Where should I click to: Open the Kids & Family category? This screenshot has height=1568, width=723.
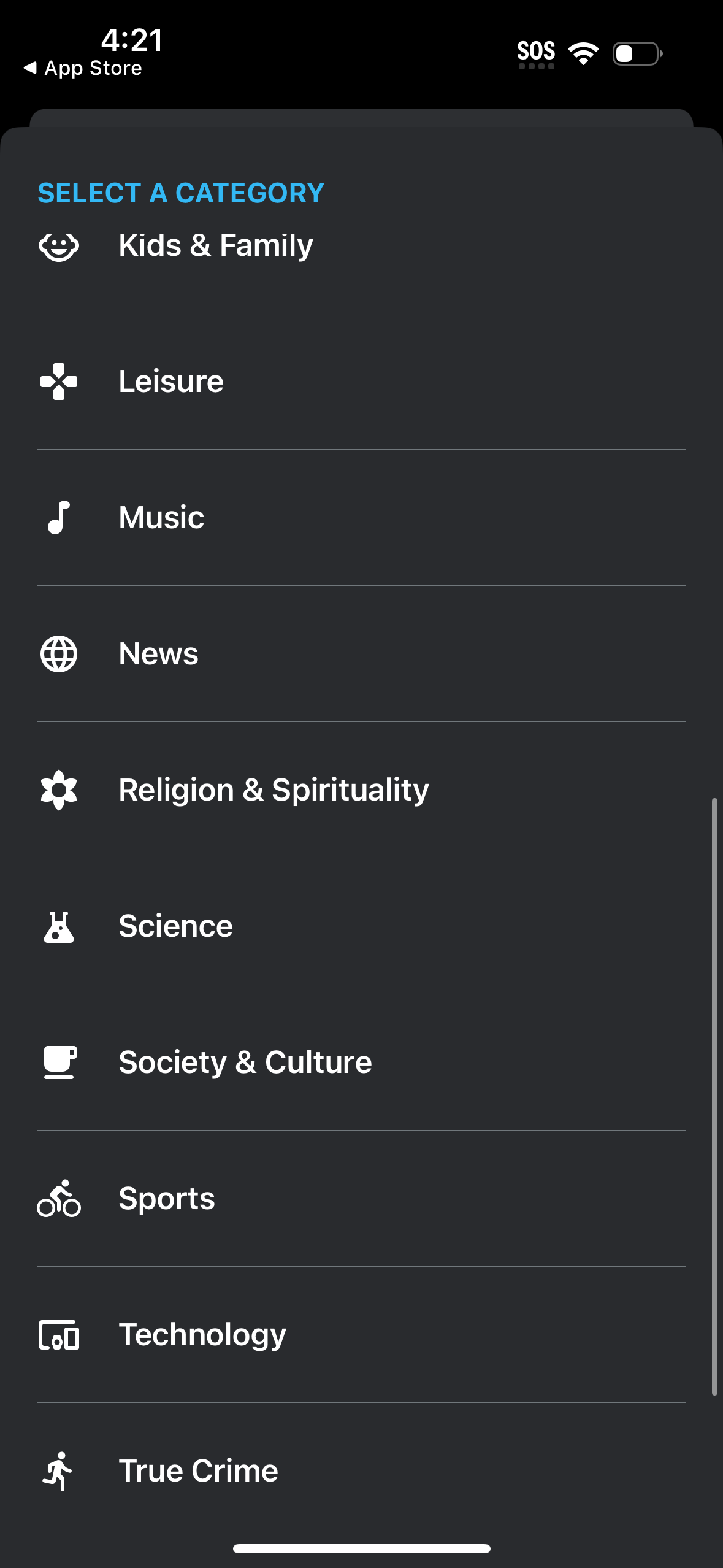pyautogui.click(x=215, y=246)
